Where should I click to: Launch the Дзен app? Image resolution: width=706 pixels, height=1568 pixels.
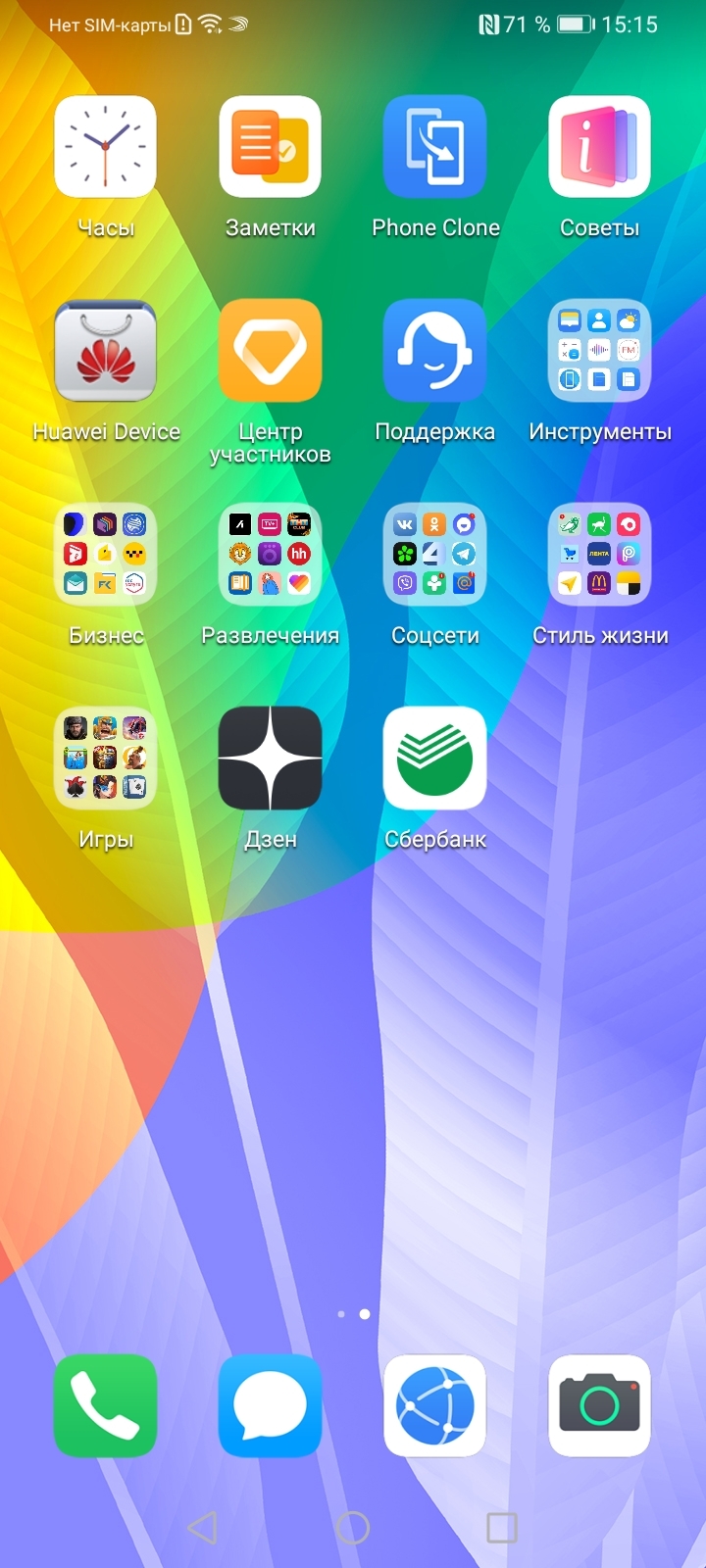click(270, 759)
